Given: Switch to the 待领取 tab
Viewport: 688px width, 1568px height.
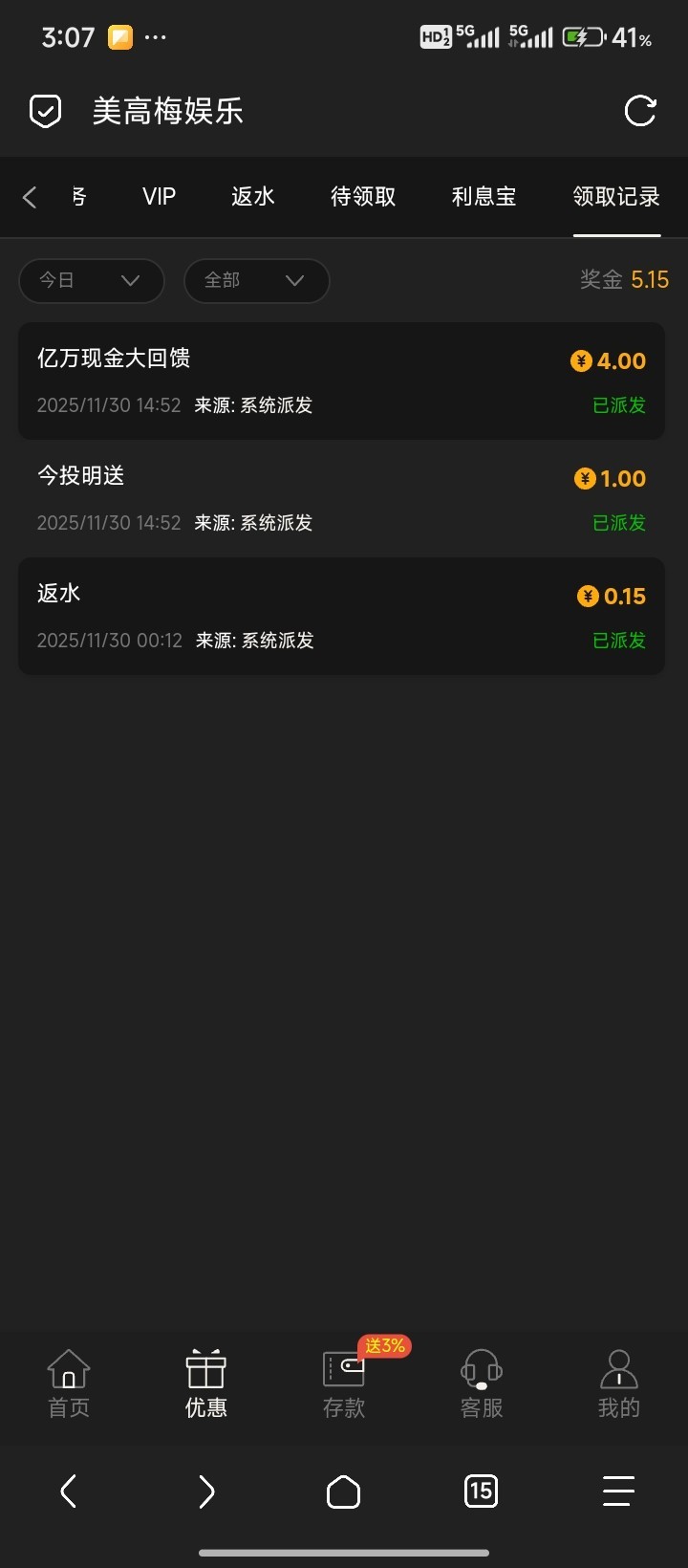Looking at the screenshot, I should click(362, 197).
